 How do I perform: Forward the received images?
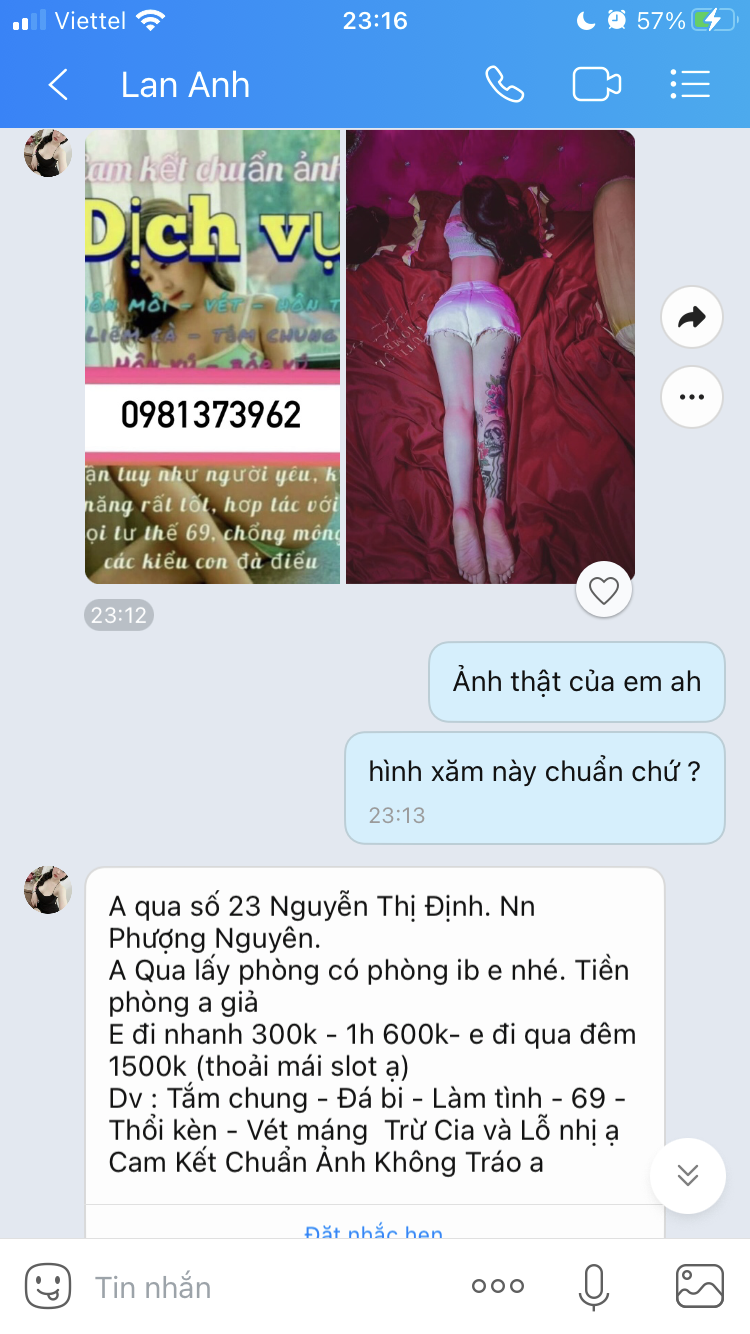pos(691,318)
